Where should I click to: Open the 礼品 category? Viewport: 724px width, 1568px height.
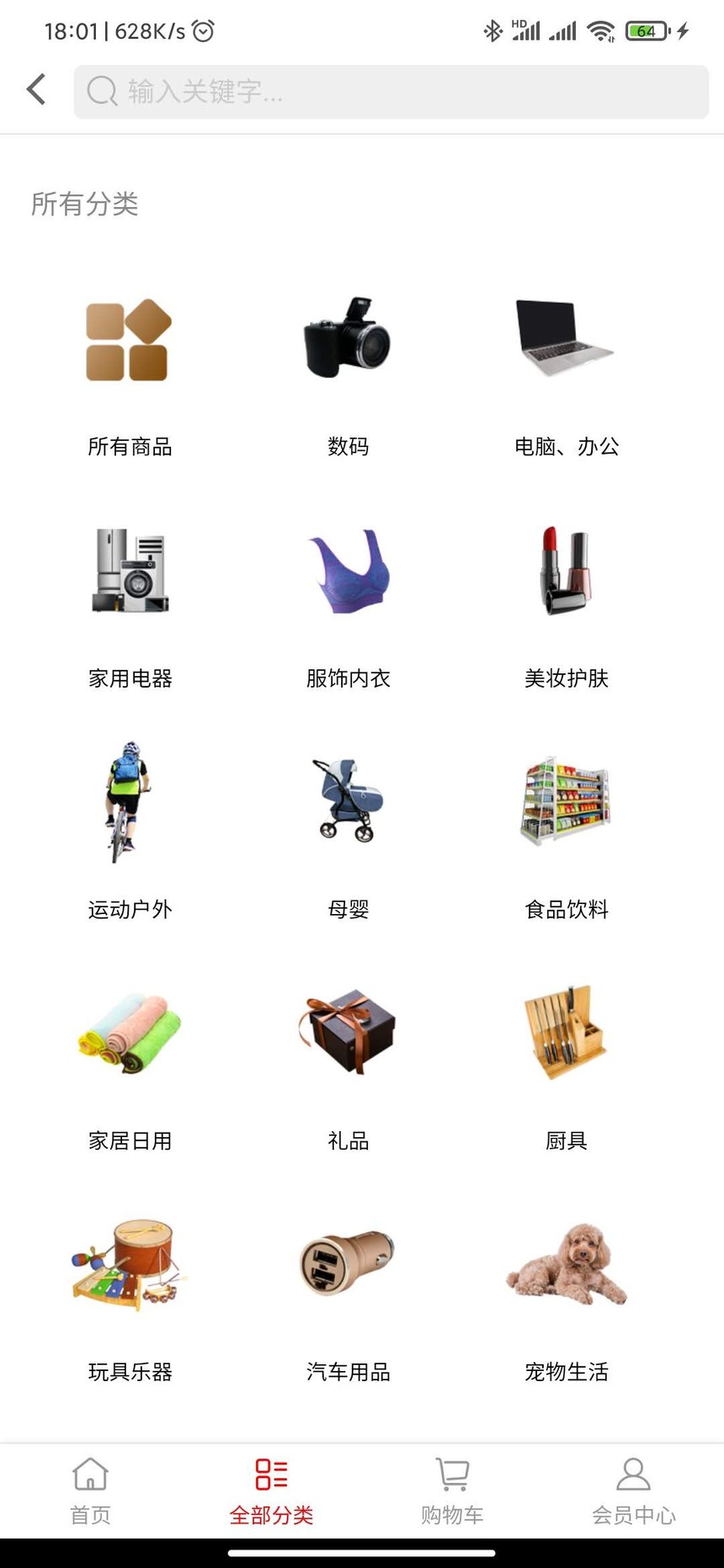[x=349, y=1065]
